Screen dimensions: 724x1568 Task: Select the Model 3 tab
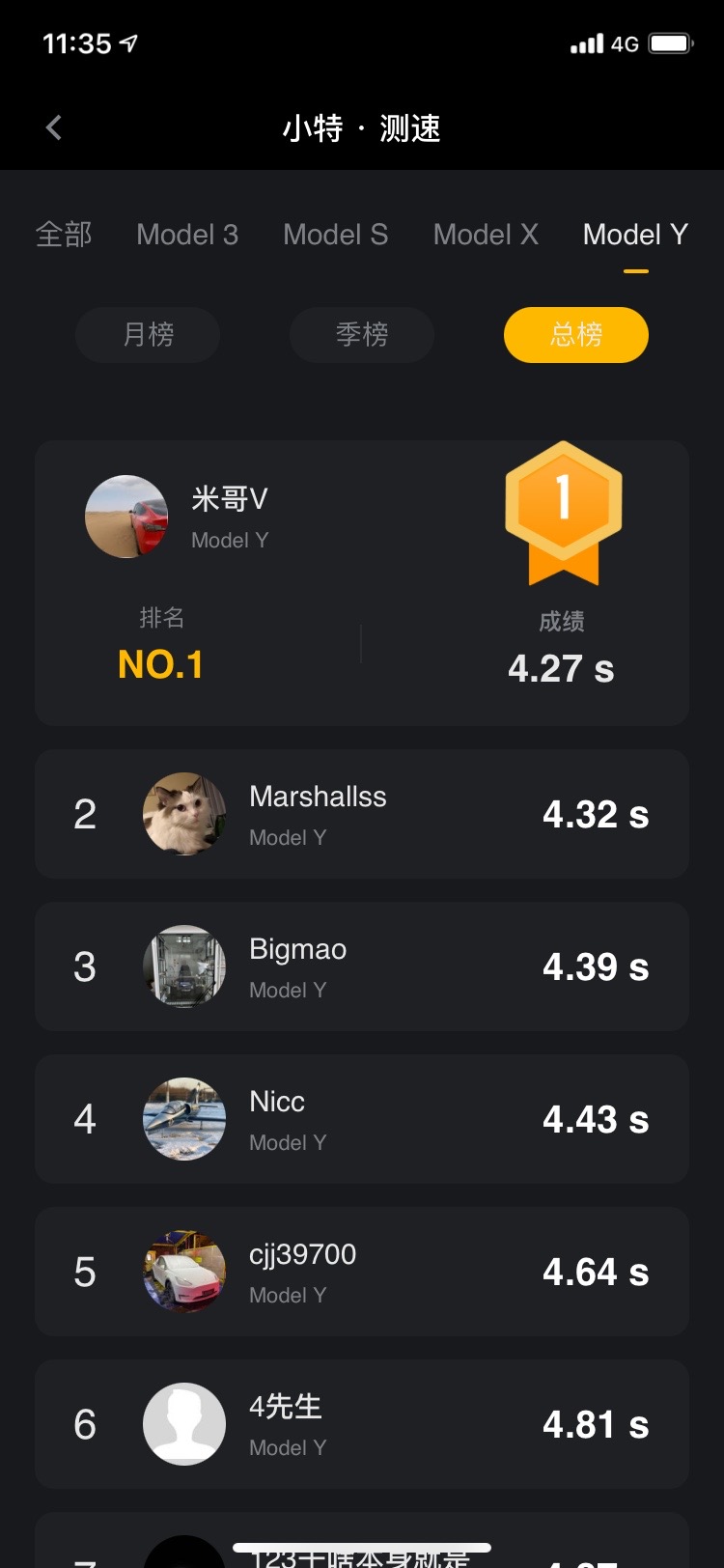(x=187, y=235)
